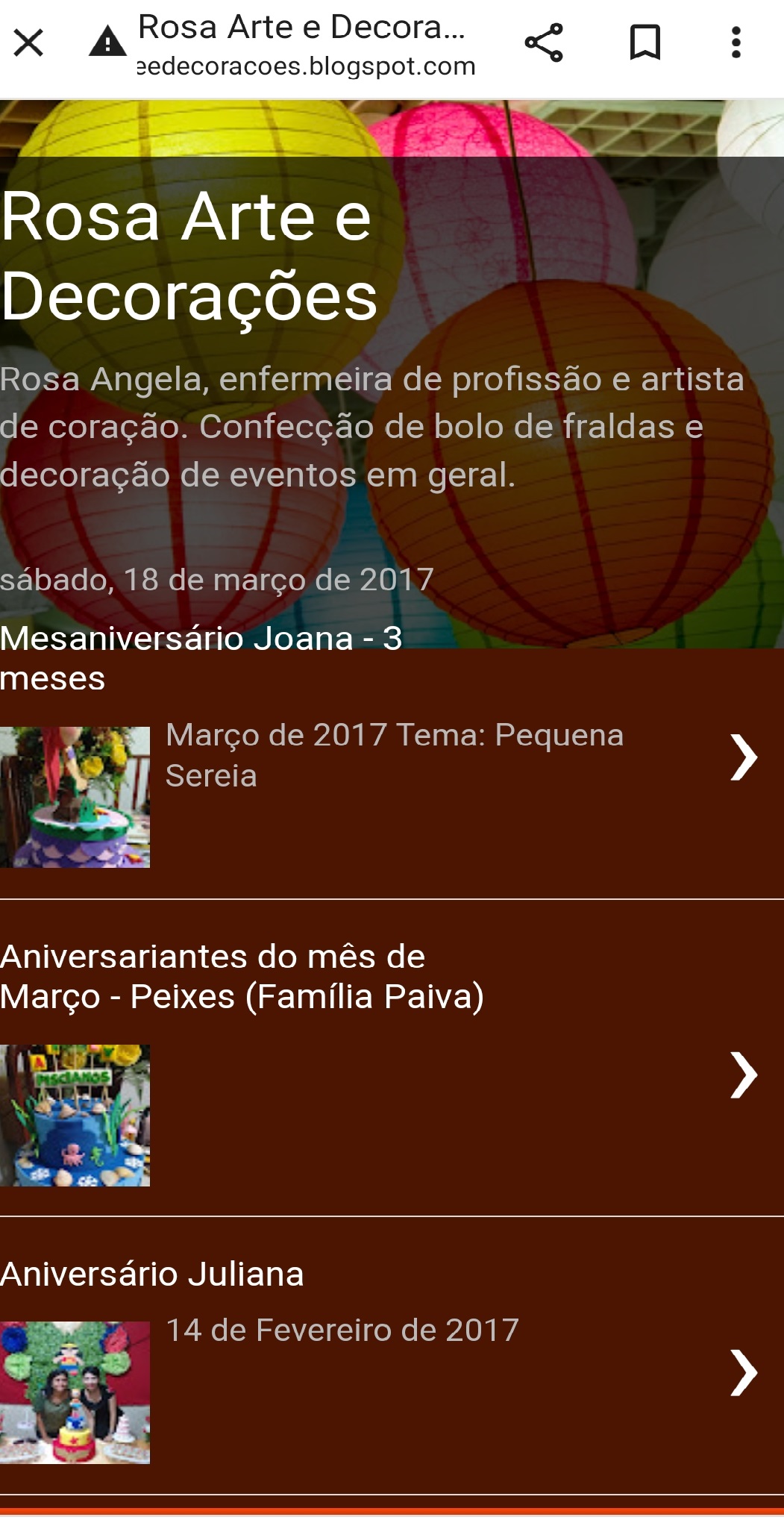Close the browser tab
The image size is (784, 1523).
28,43
